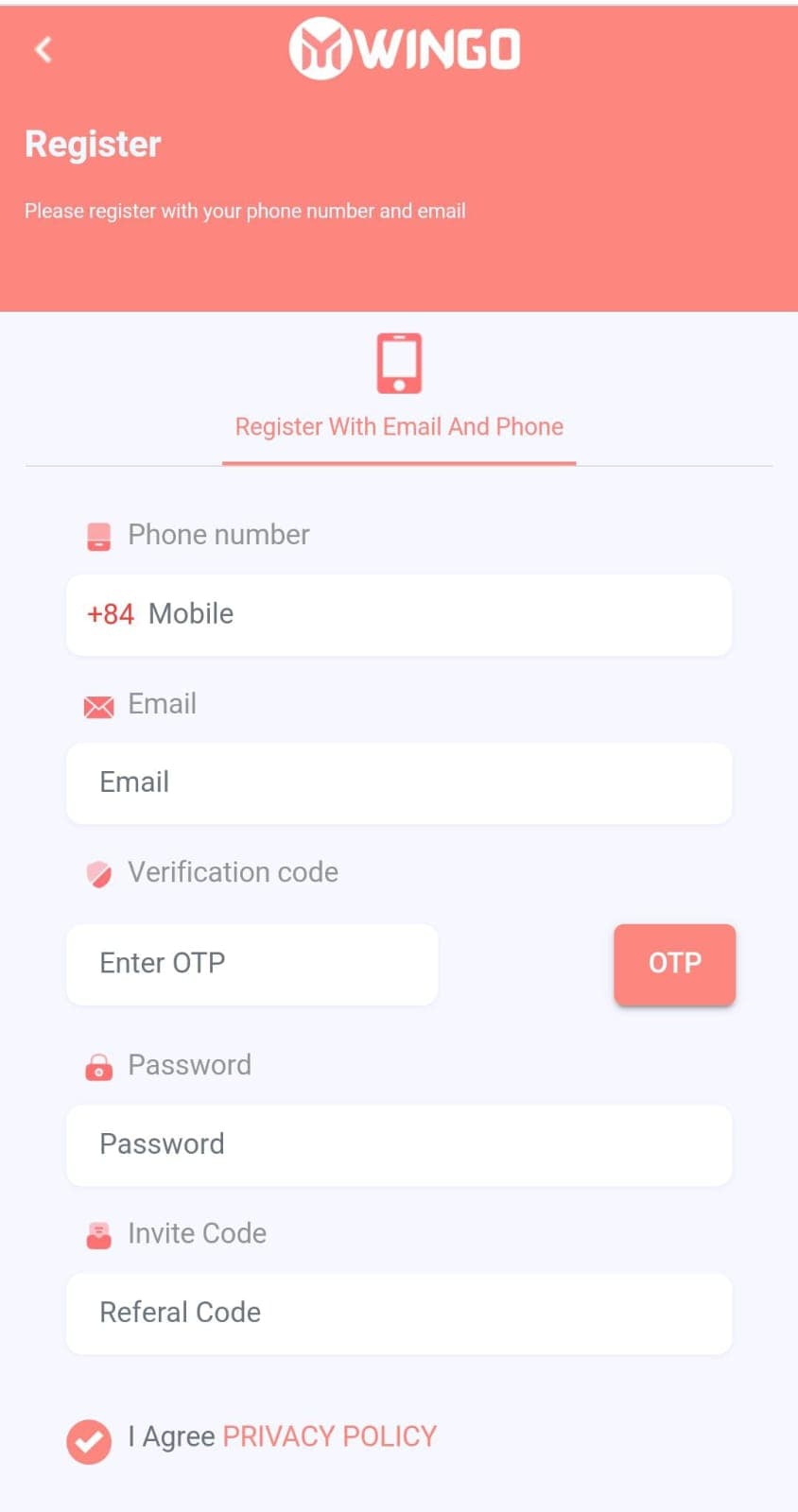
Task: Change the +84 country code
Action: pos(111,614)
